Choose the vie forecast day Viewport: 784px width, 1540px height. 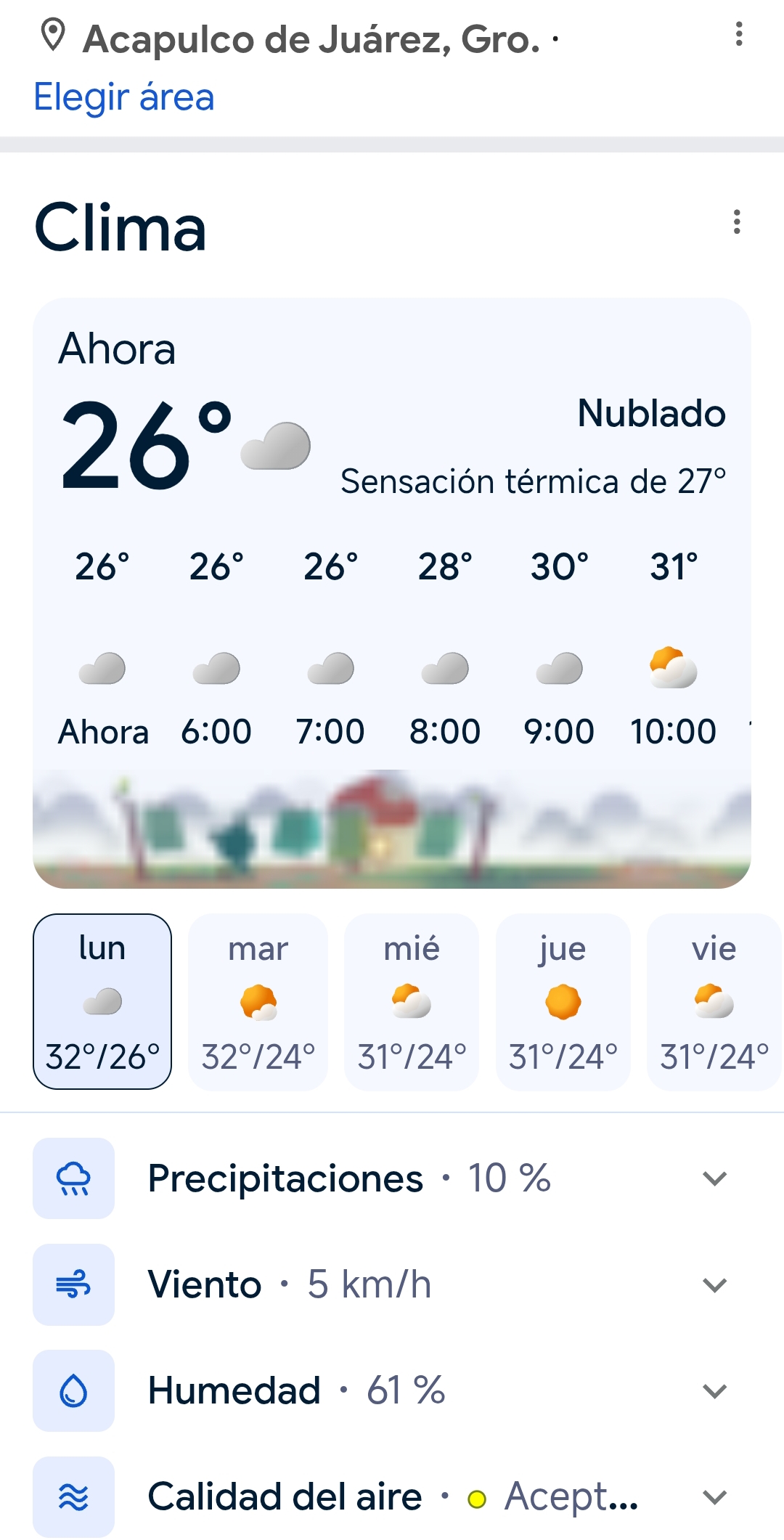point(714,1001)
